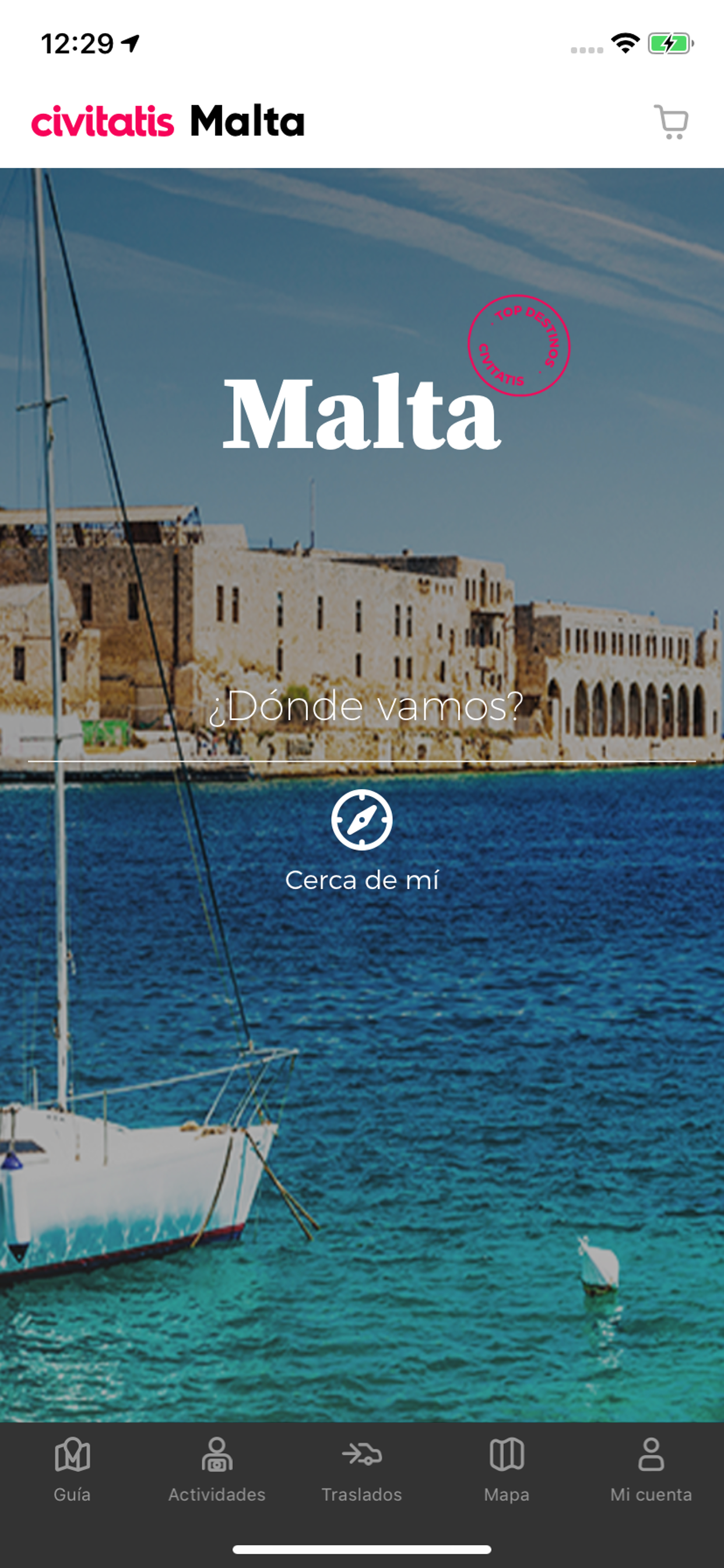Tap the Malta title text in the header
This screenshot has width=724, height=1568.
[x=247, y=122]
